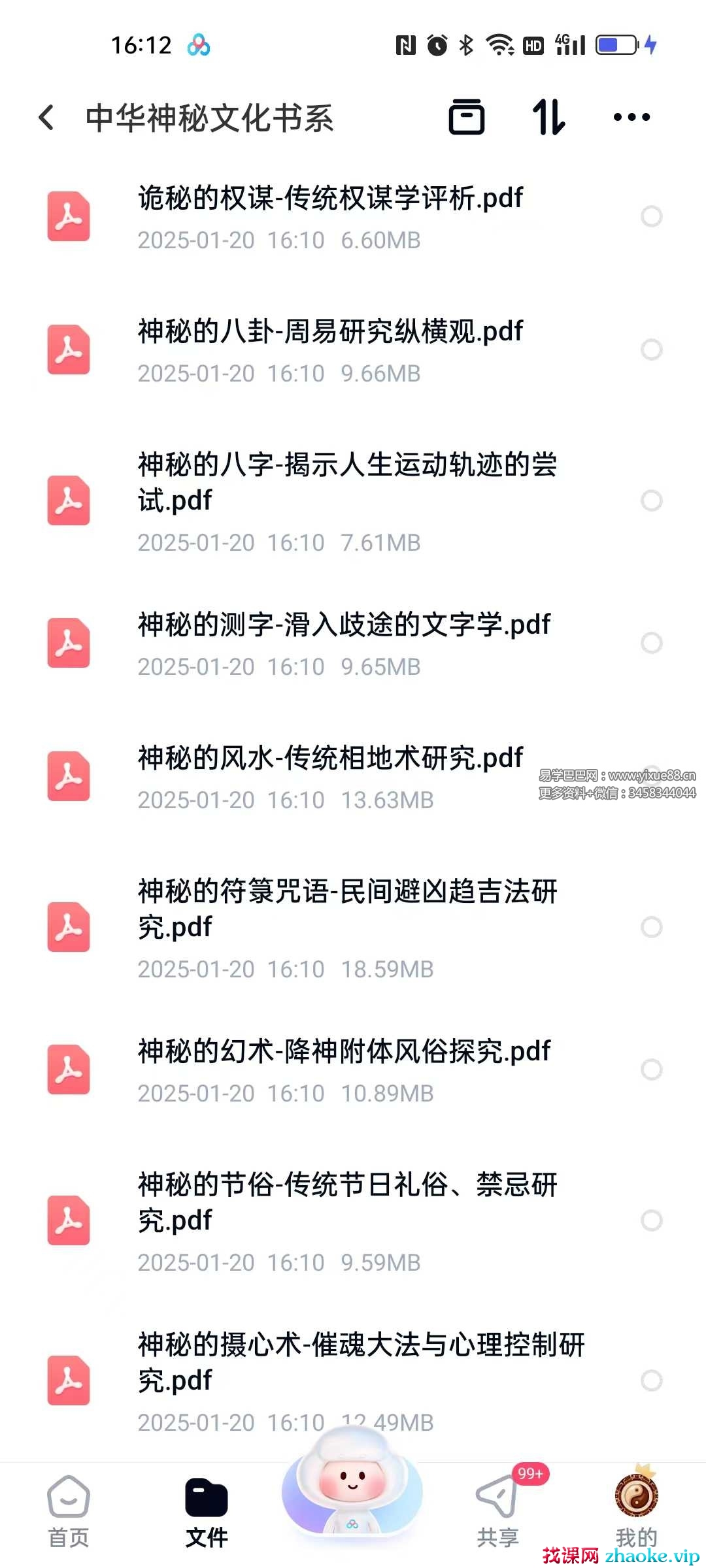The image size is (706, 1568).
Task: Open 诡秘的权谋-传统权谋学评析.pdf
Action: 330,217
